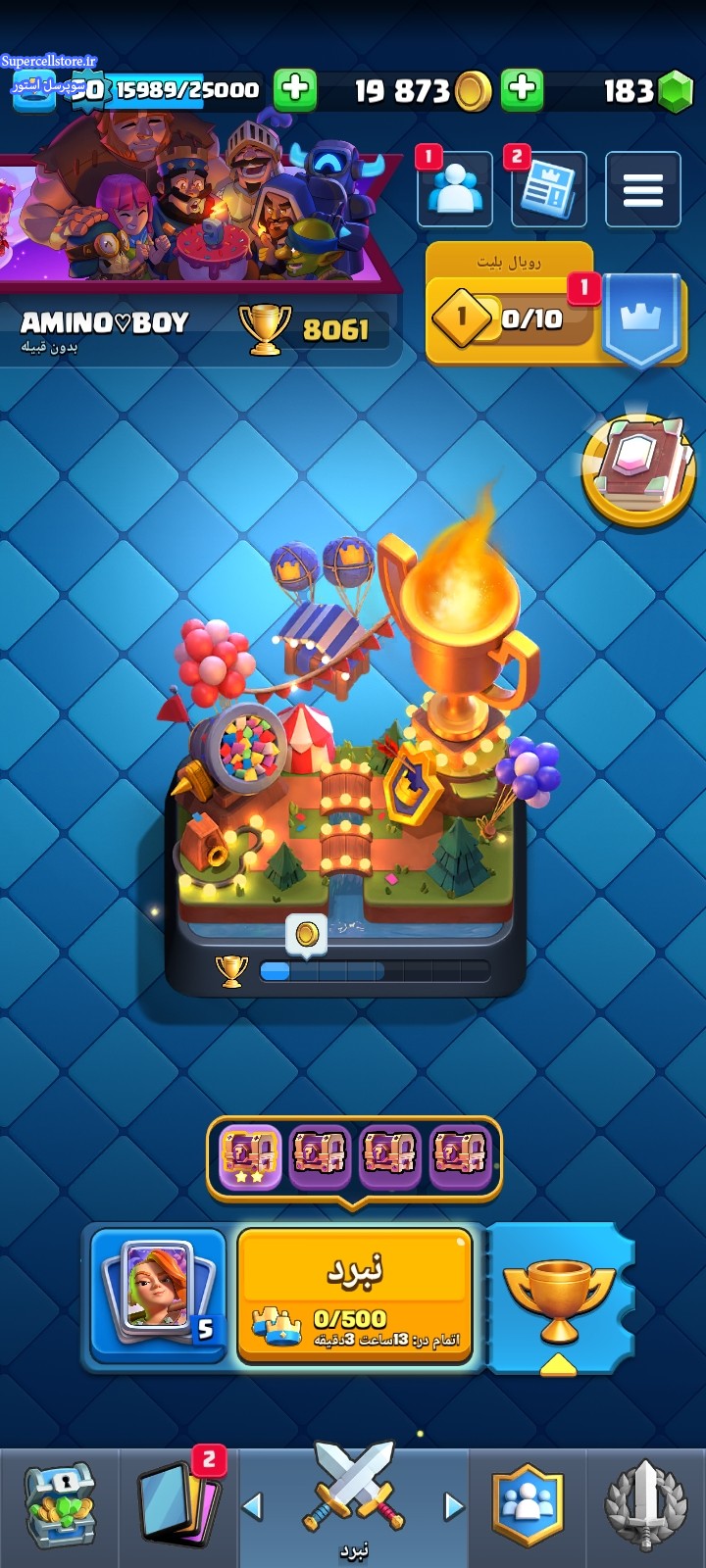Switch to the shop chest tab
This screenshot has height=1568, width=706.
(x=59, y=1507)
